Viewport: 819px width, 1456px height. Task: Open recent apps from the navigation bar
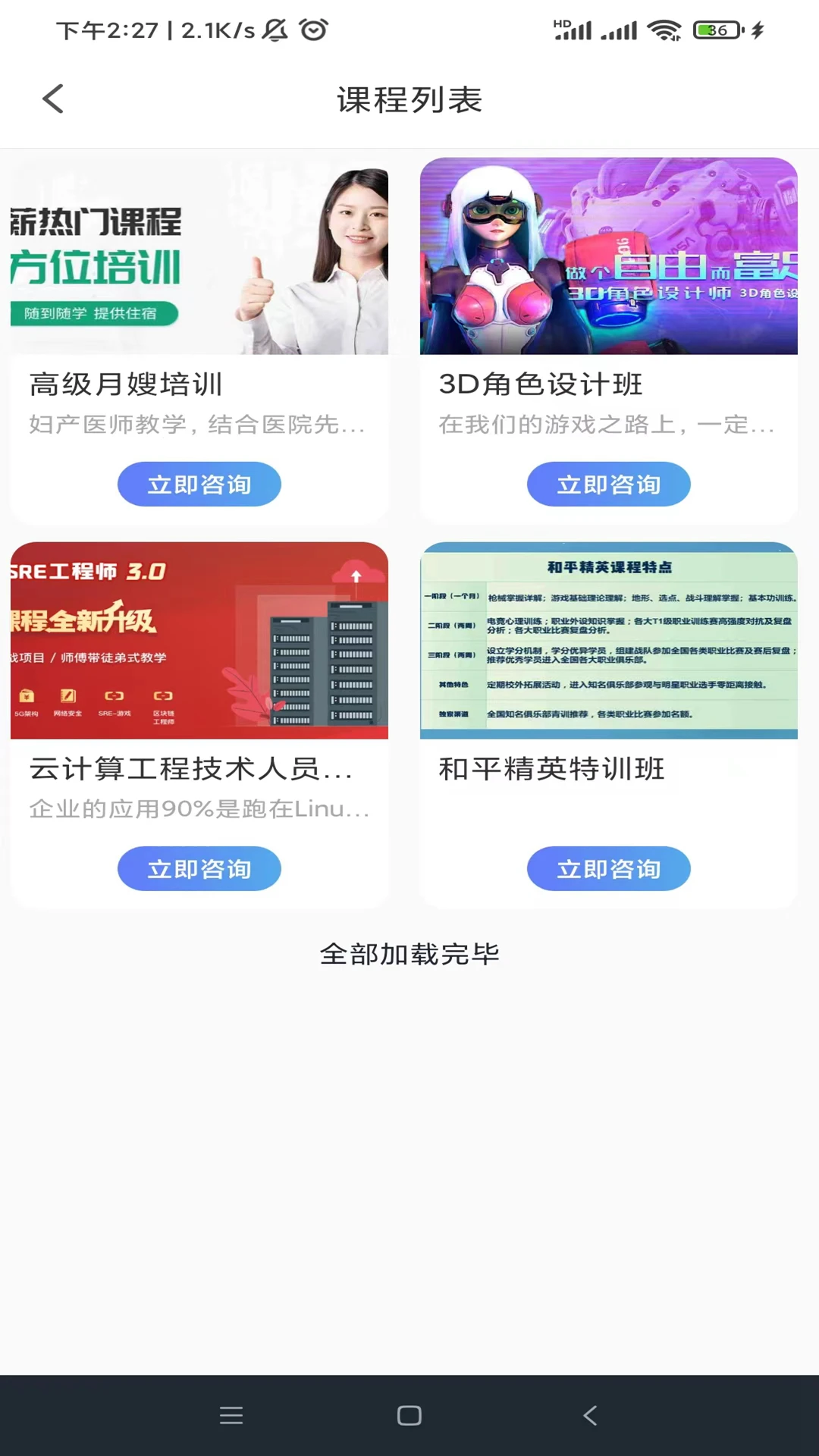point(231,1415)
